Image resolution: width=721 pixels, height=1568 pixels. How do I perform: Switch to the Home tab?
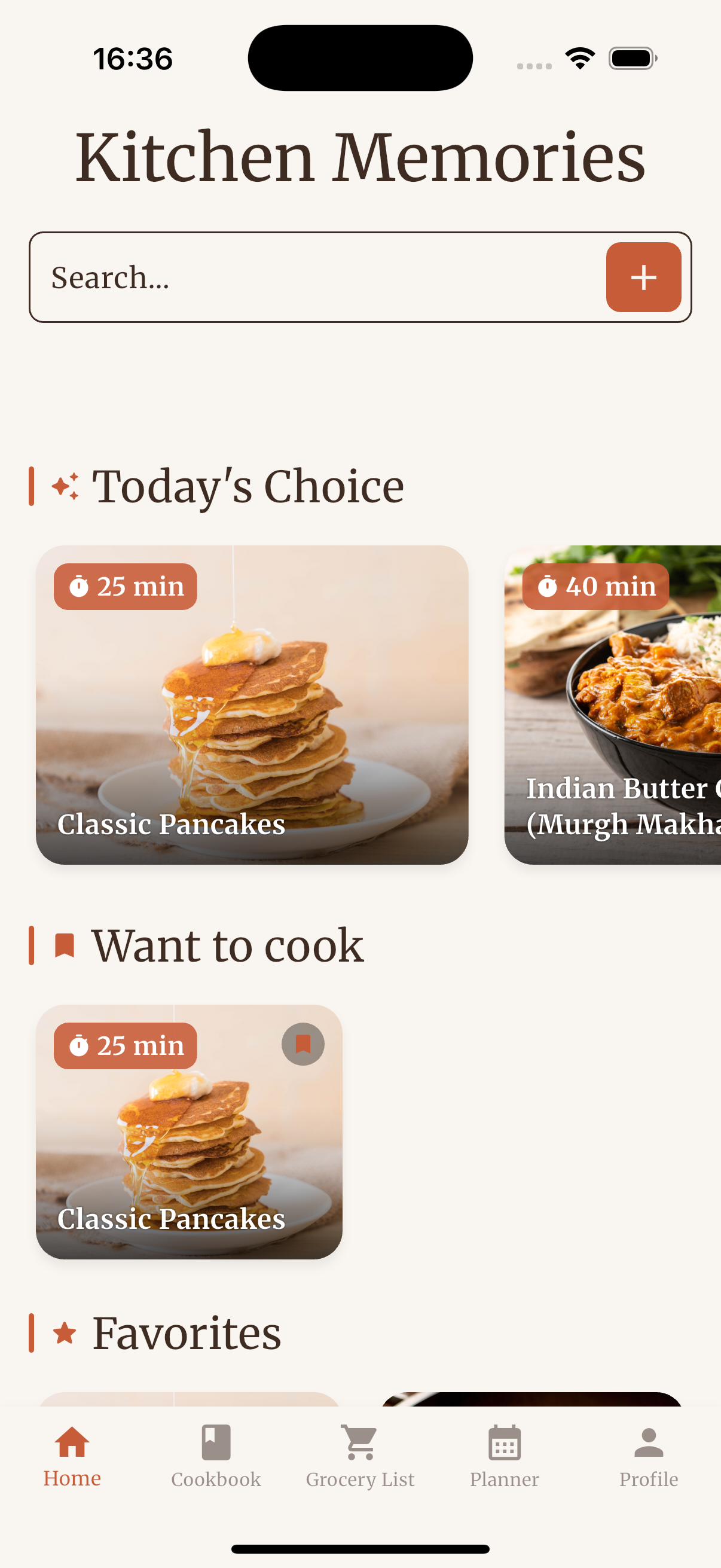tap(72, 1457)
